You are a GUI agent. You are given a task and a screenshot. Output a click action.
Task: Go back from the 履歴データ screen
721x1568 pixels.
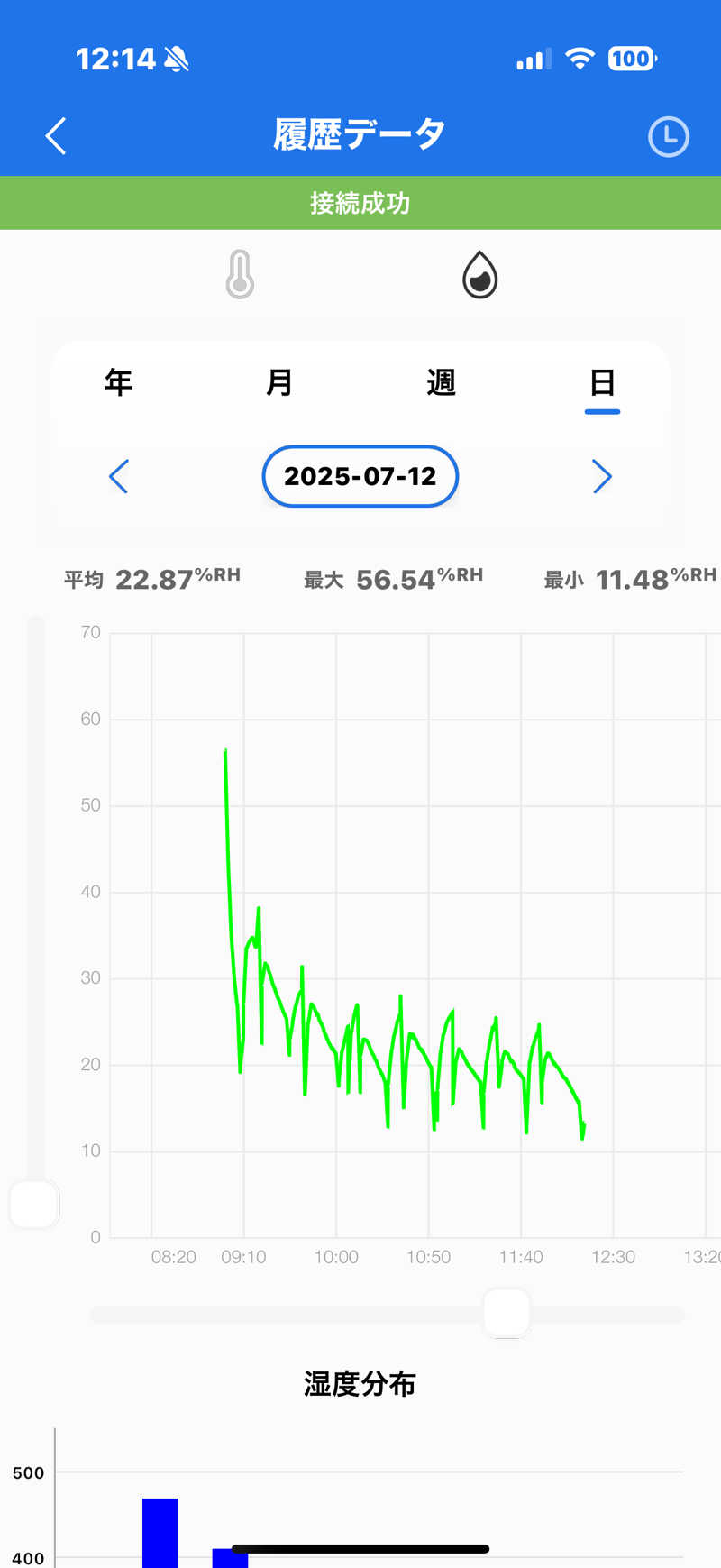click(x=56, y=136)
